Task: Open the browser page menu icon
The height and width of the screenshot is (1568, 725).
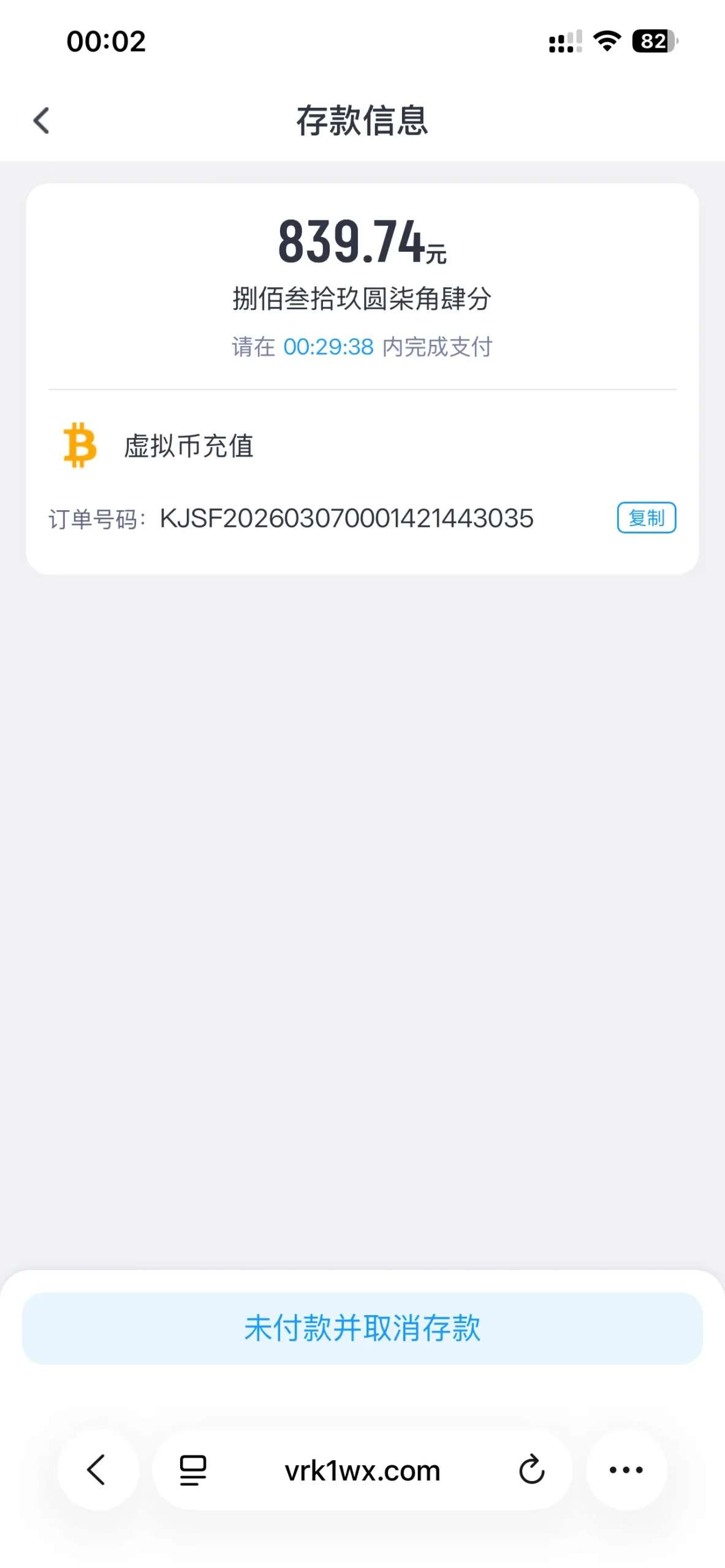Action: coord(193,1470)
